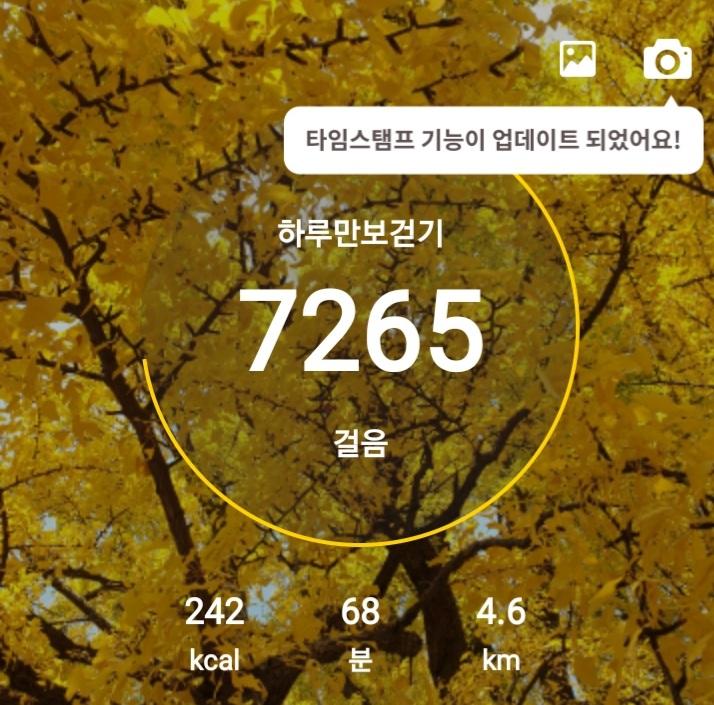The width and height of the screenshot is (714, 705).
Task: Dismiss the timestamp update tooltip
Action: (x=493, y=140)
